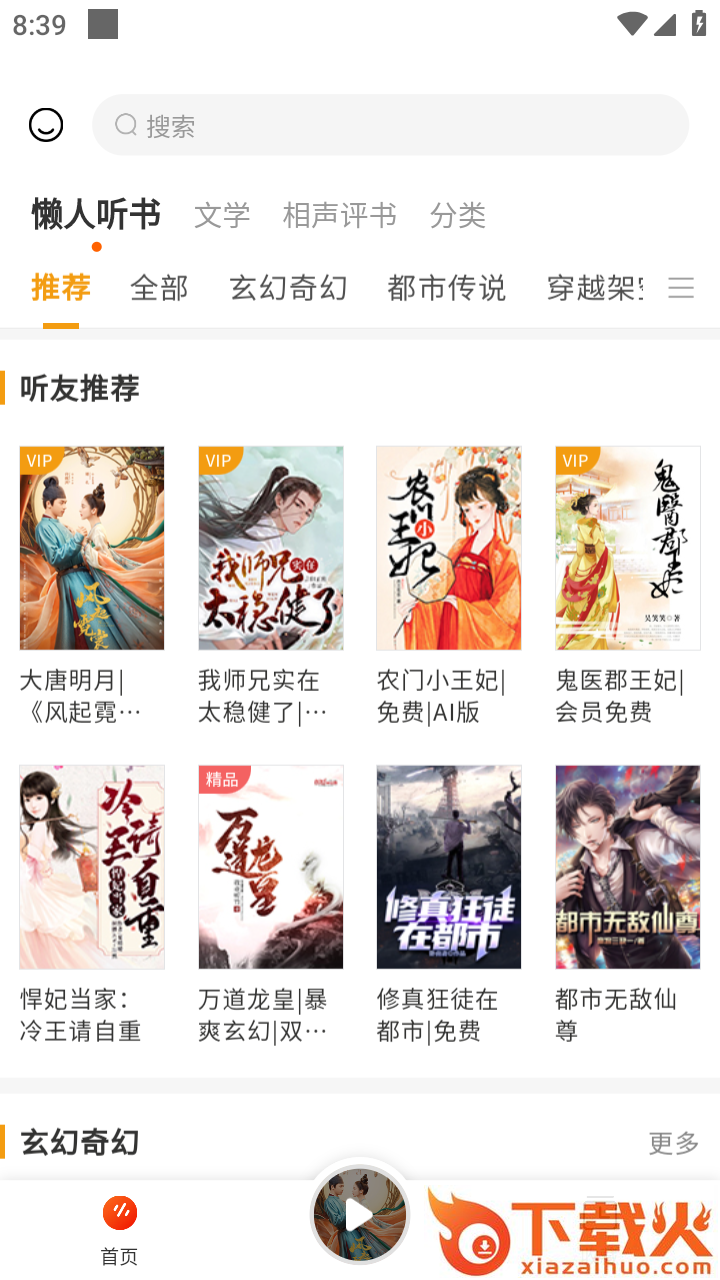Open the book 都市无敌仙尊

(628, 867)
